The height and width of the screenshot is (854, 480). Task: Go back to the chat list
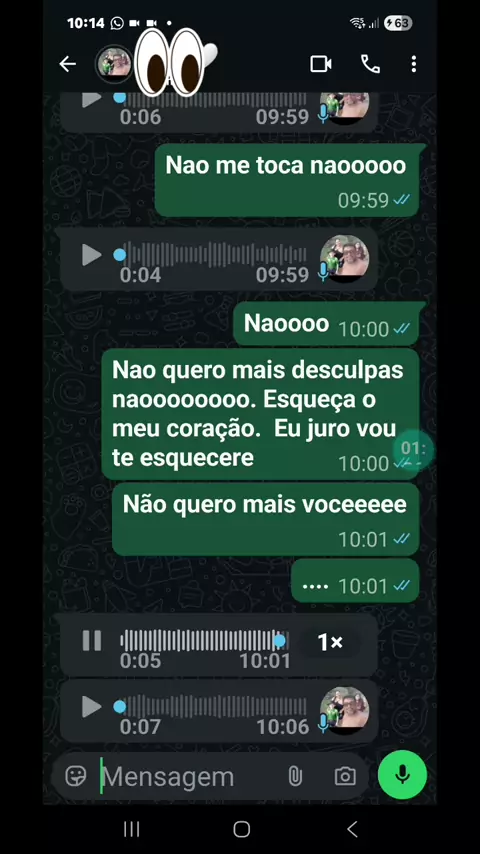click(x=68, y=64)
